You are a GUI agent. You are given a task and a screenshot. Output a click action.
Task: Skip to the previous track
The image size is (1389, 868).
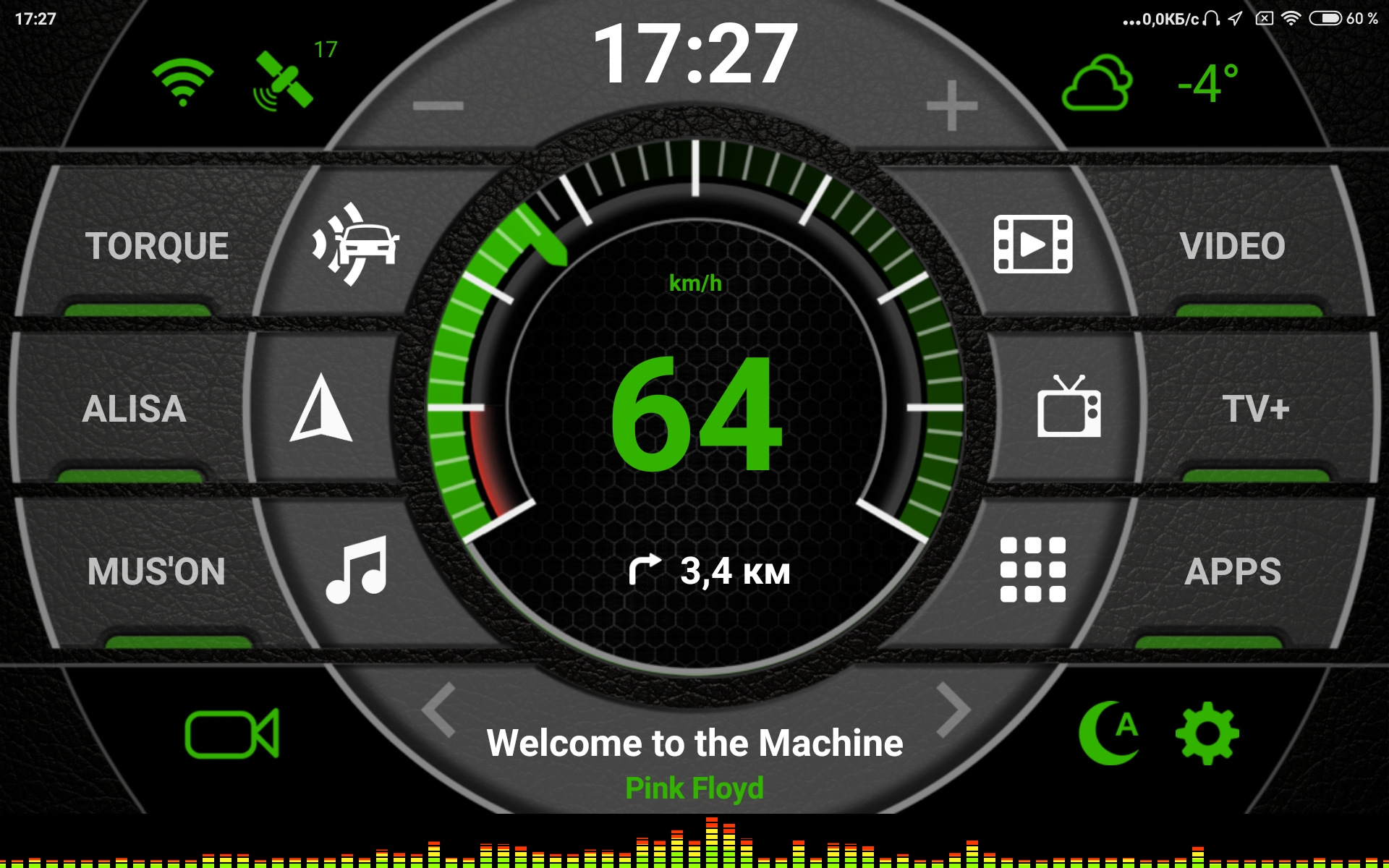coord(439,710)
